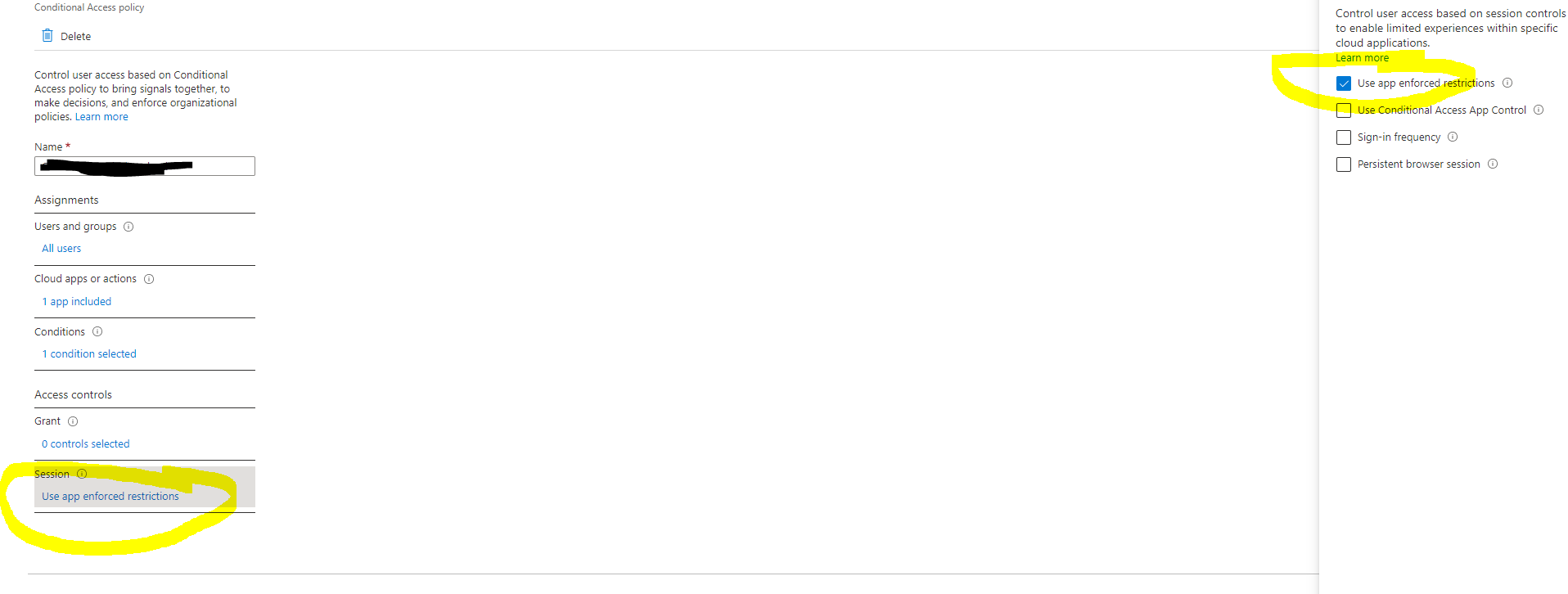Enable Persistent browser session checkbox
The height and width of the screenshot is (594, 1568).
pyautogui.click(x=1343, y=164)
